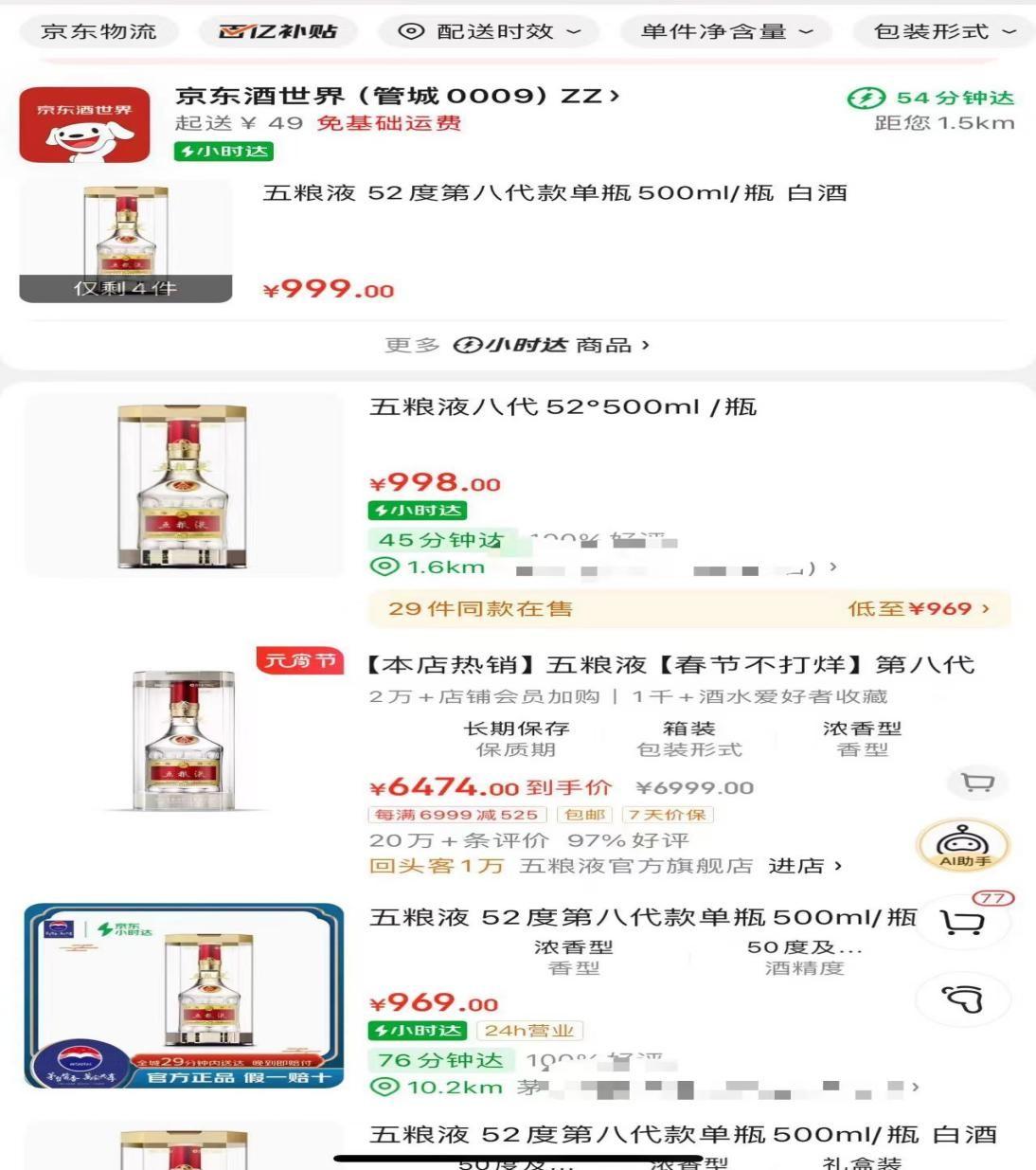Select the 亿补贴 filter chip
Screen dimensions: 1036x1170
point(277,31)
